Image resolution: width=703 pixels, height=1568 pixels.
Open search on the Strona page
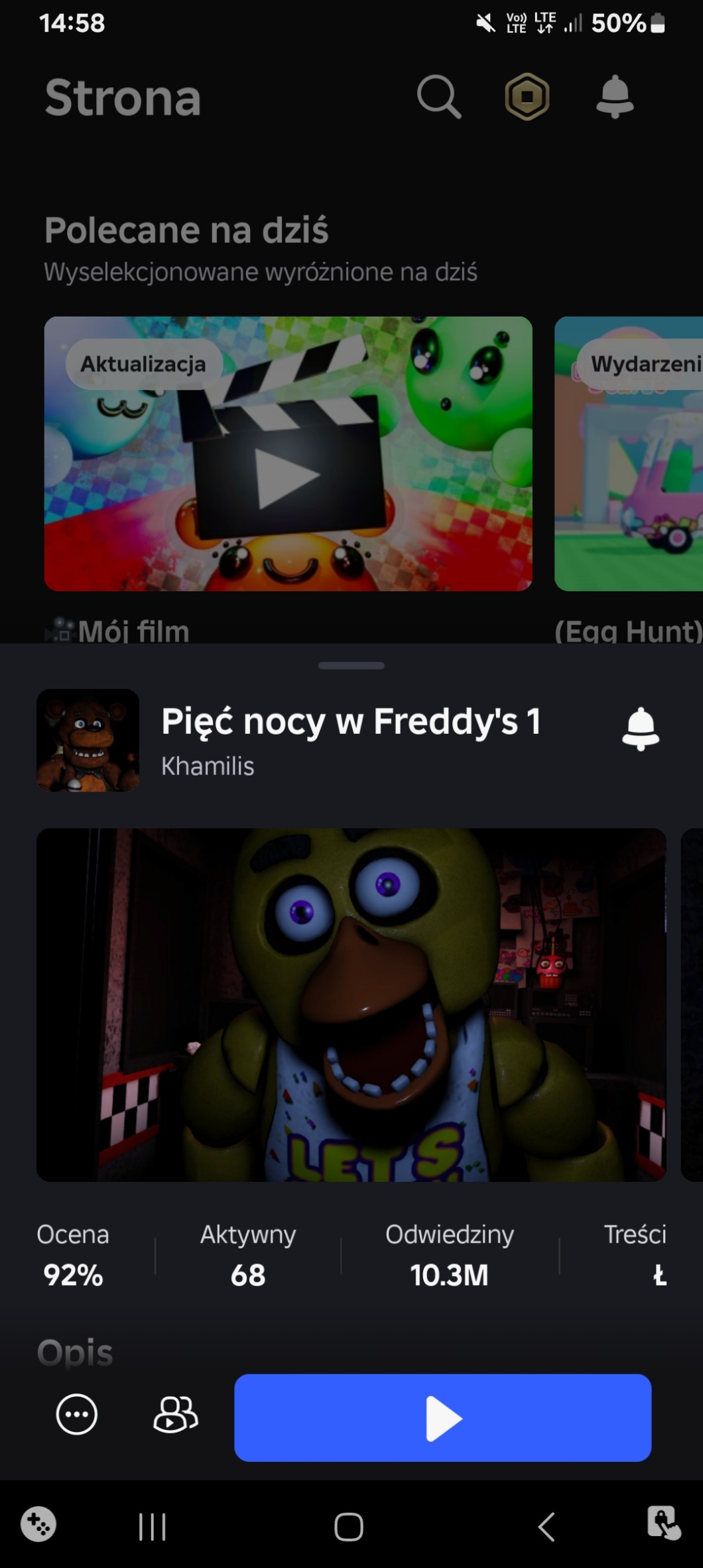pyautogui.click(x=438, y=97)
